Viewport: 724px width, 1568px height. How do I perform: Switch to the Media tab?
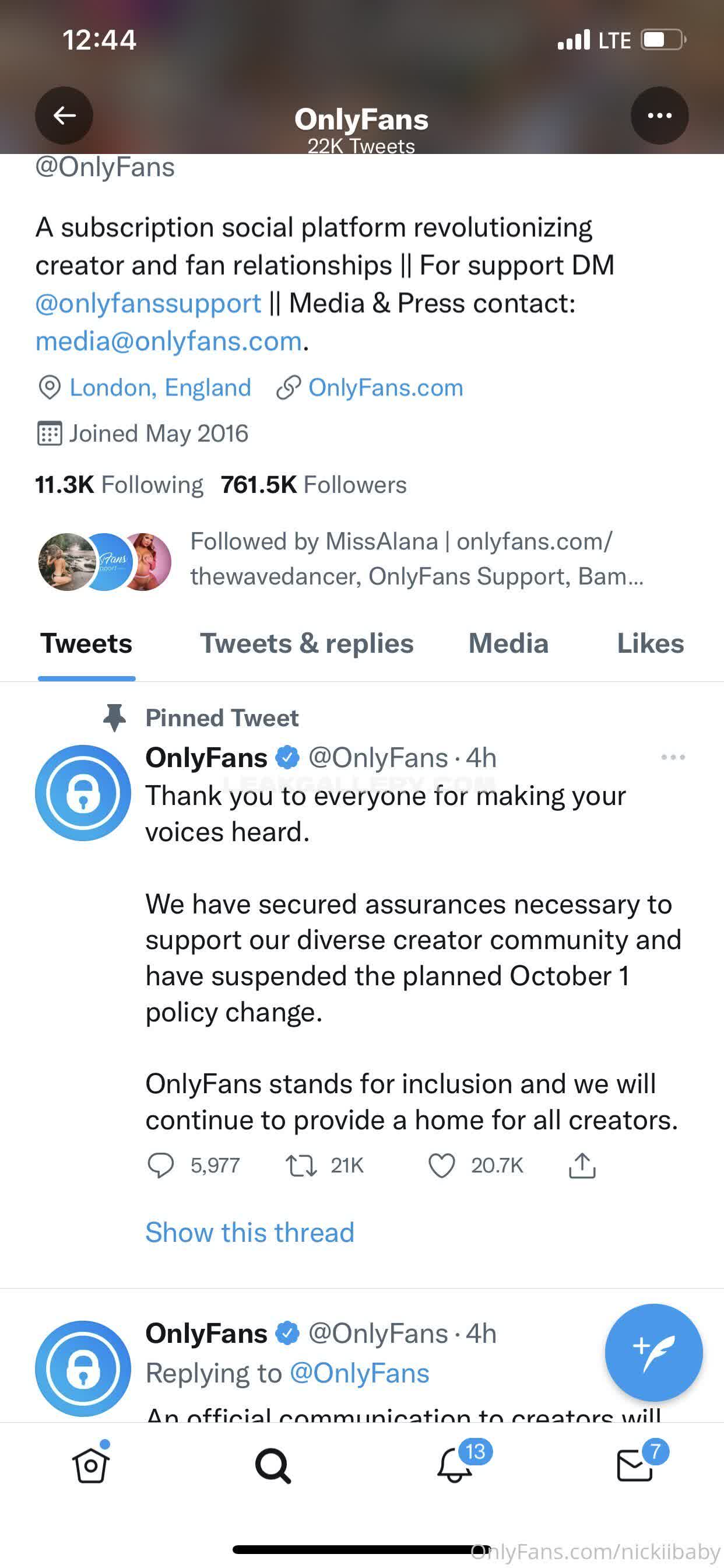click(508, 644)
